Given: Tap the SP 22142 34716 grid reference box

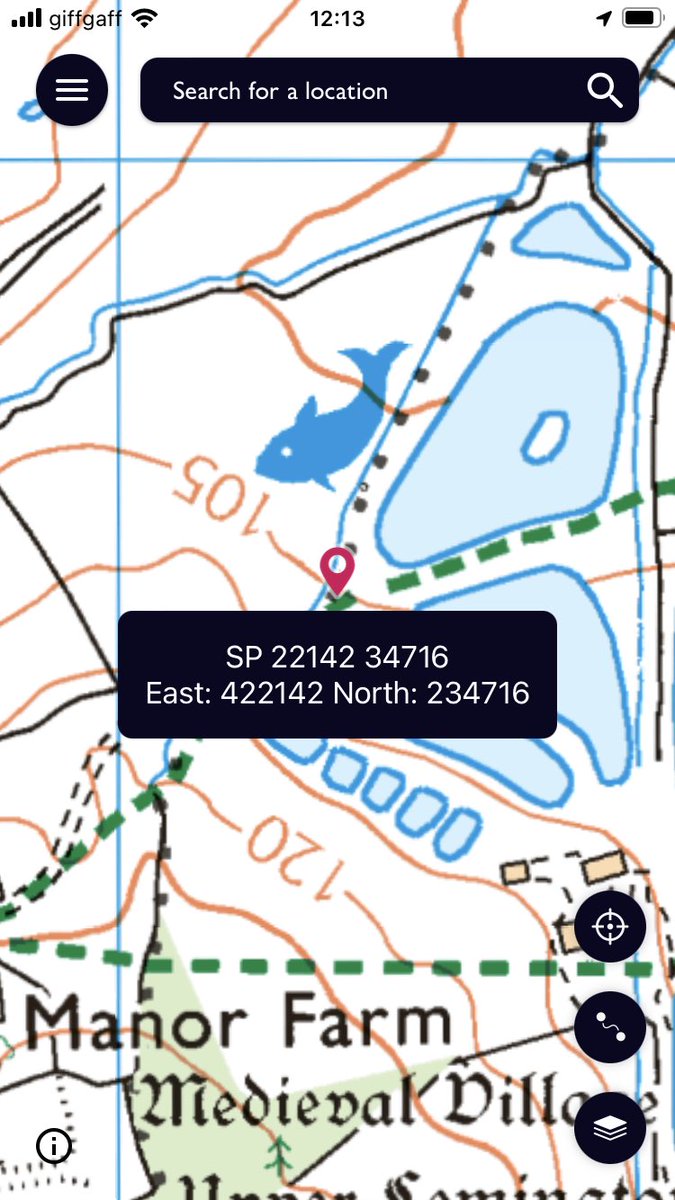Looking at the screenshot, I should tap(337, 674).
